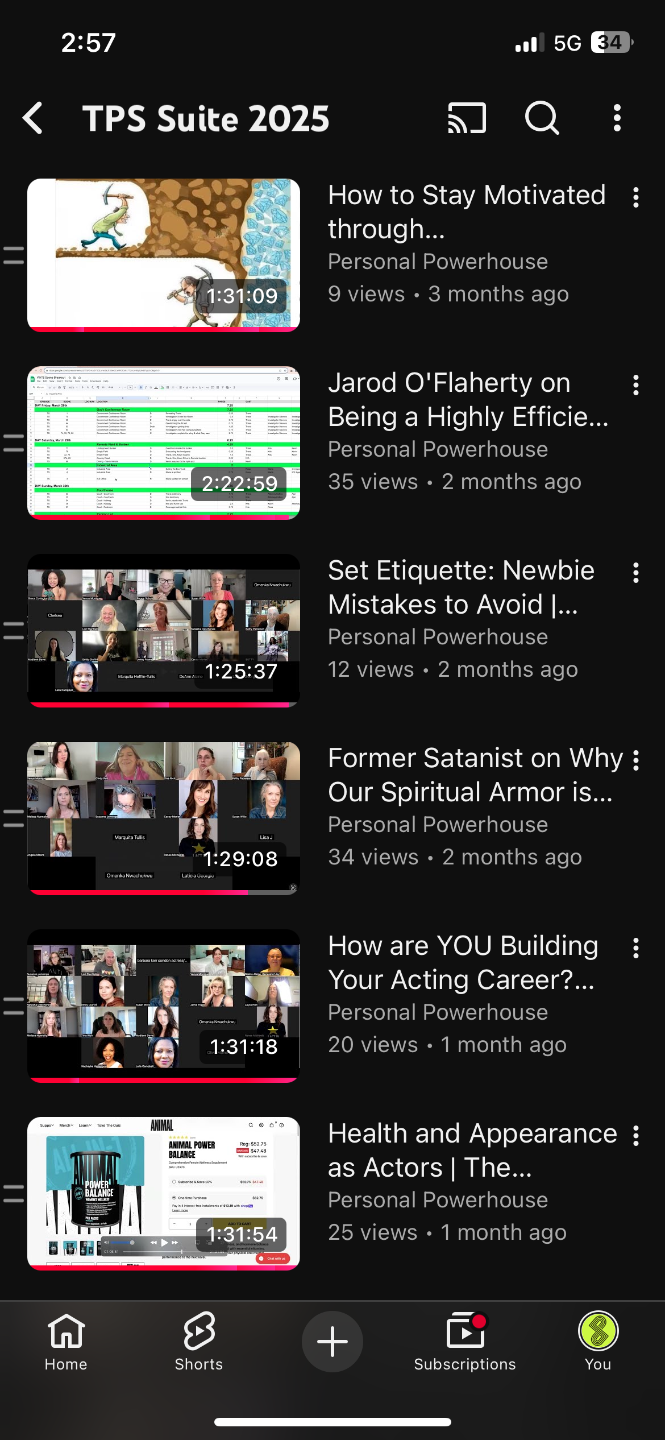
Task: Tap the create plus button
Action: (332, 1342)
